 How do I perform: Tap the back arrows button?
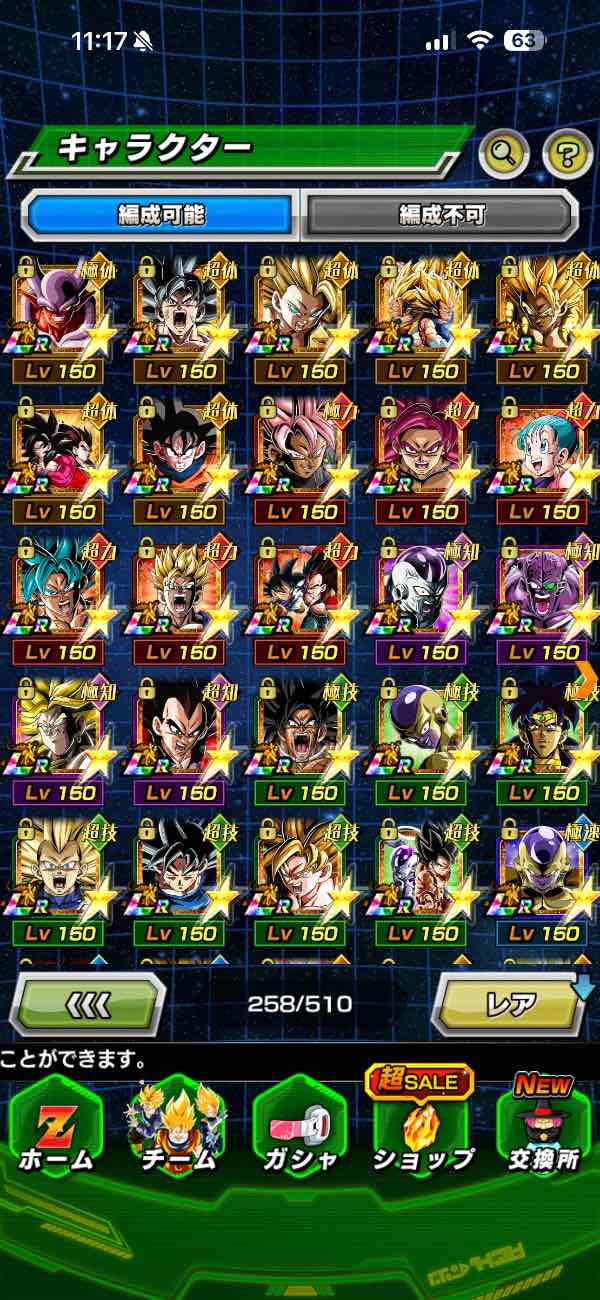click(x=88, y=1003)
